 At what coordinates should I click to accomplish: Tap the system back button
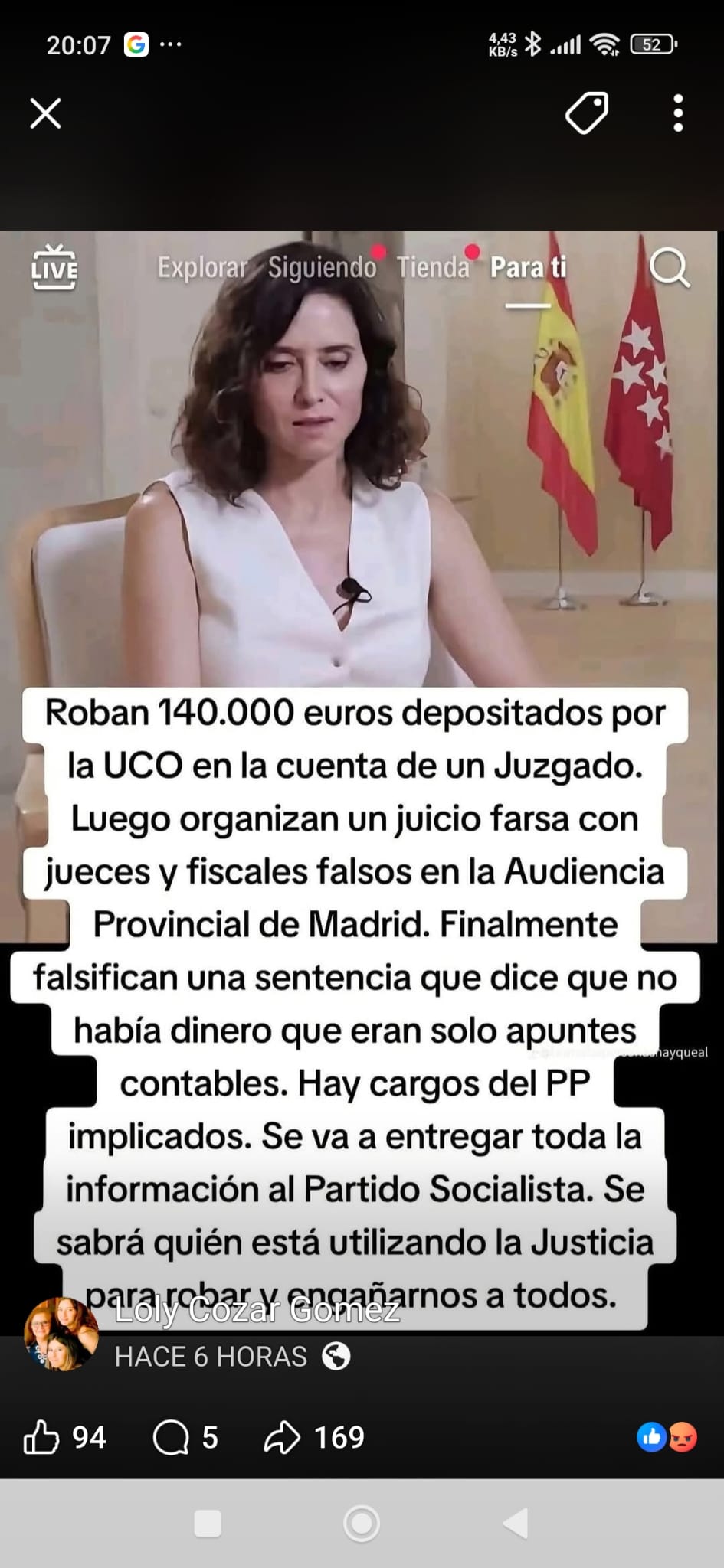click(x=516, y=1524)
